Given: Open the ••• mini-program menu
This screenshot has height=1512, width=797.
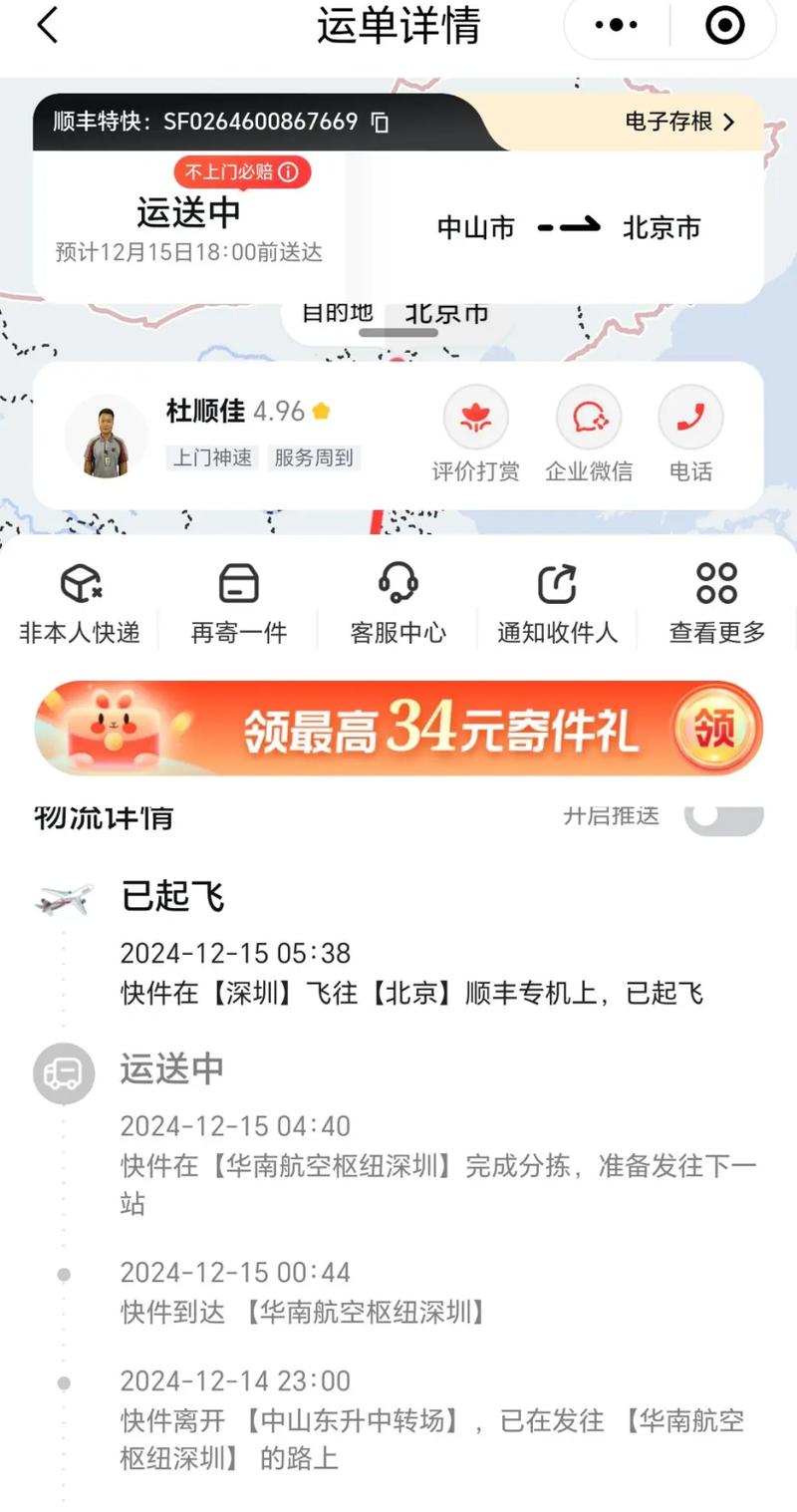Looking at the screenshot, I should 615,25.
